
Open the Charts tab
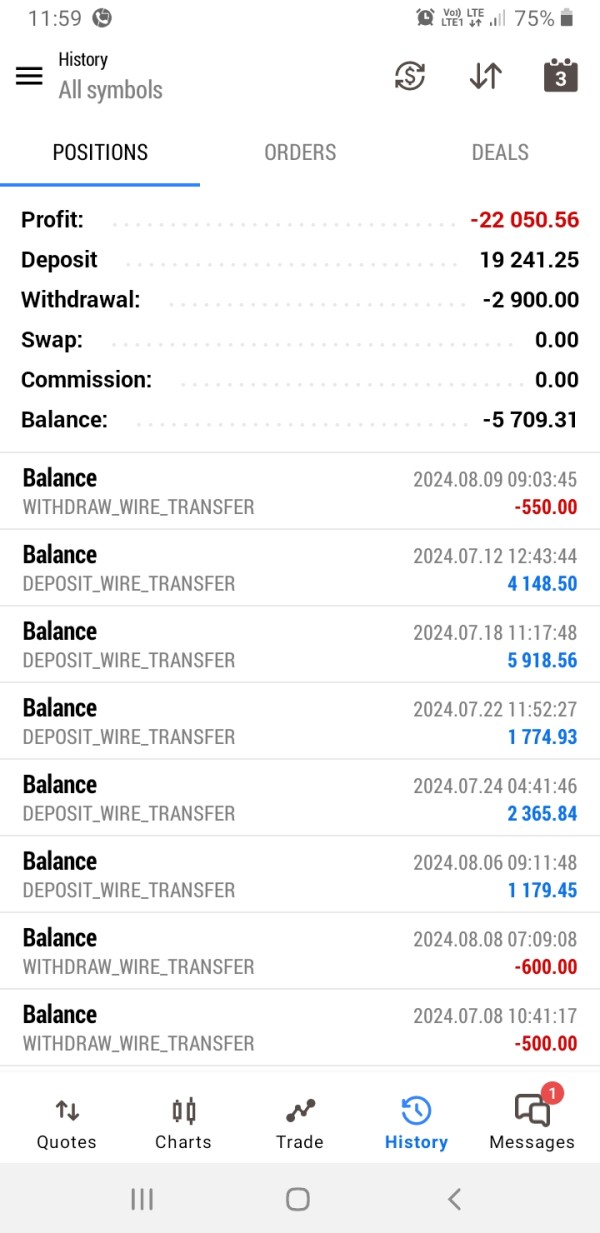tap(183, 1123)
